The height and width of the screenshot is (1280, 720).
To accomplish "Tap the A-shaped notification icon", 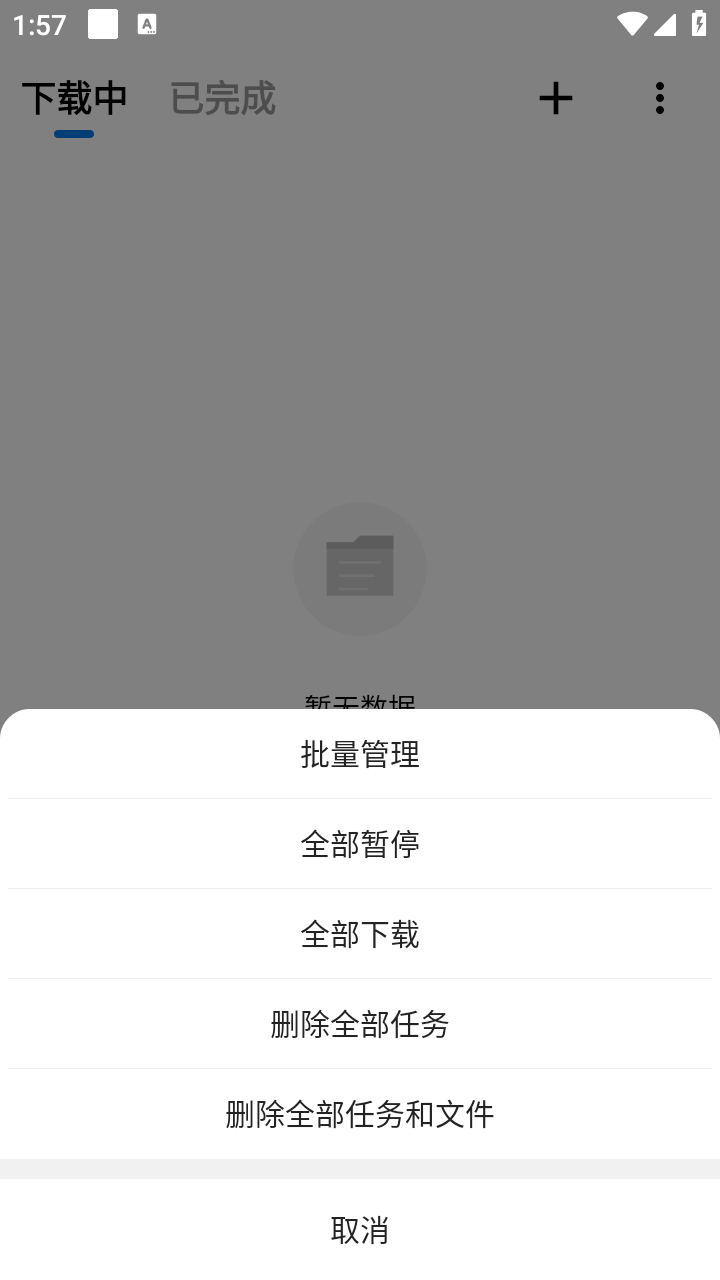I will (x=146, y=23).
